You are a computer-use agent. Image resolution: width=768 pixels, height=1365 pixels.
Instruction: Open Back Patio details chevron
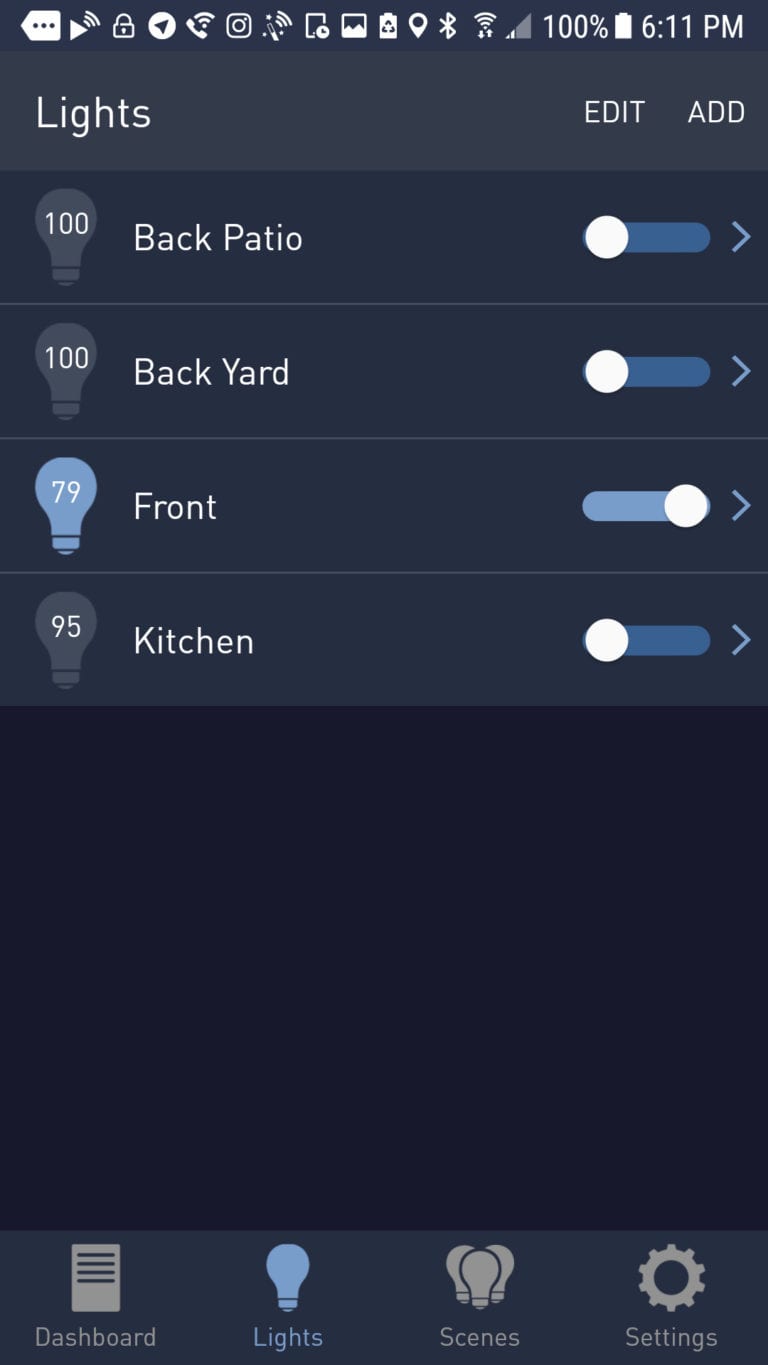tap(741, 237)
